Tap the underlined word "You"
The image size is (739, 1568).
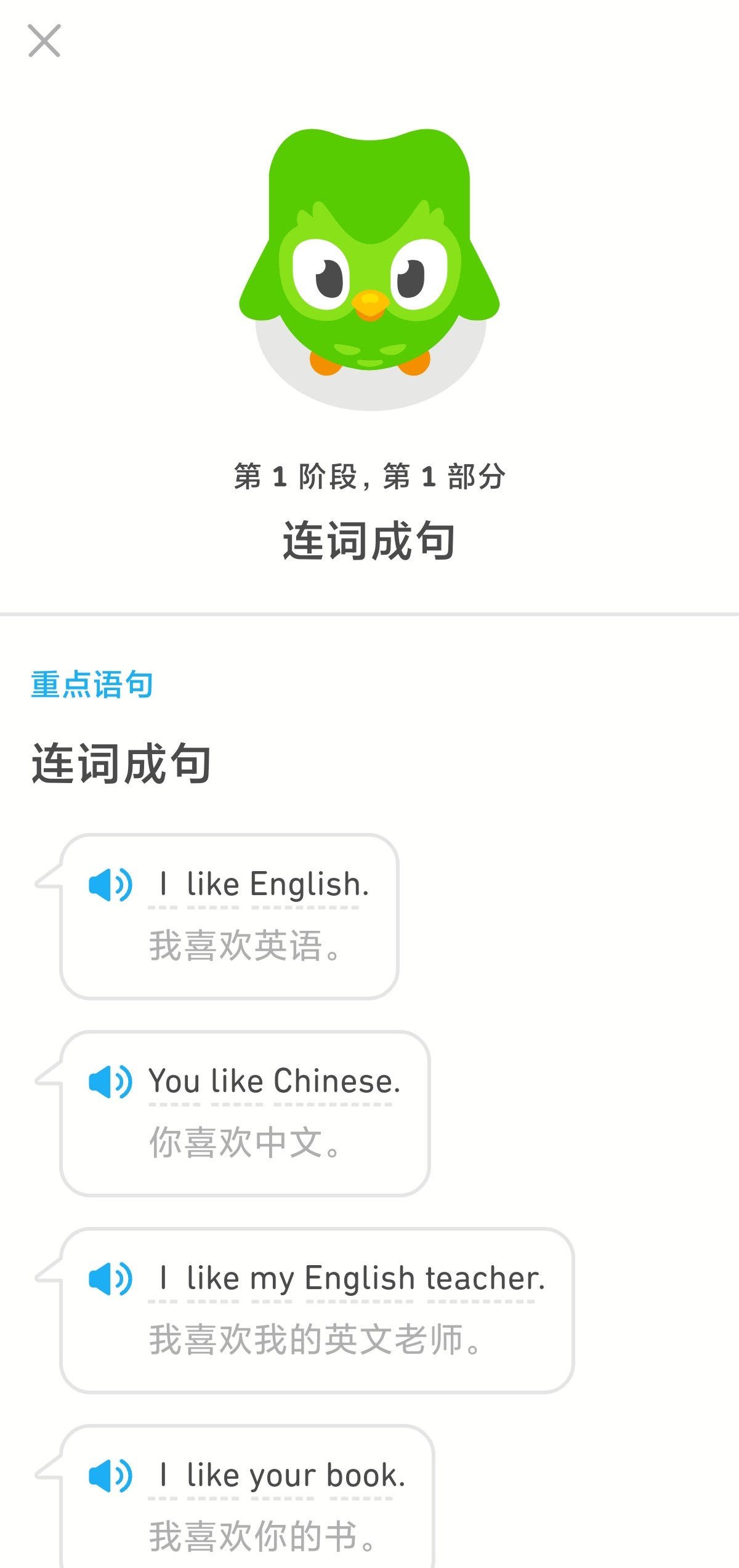coord(174,1082)
